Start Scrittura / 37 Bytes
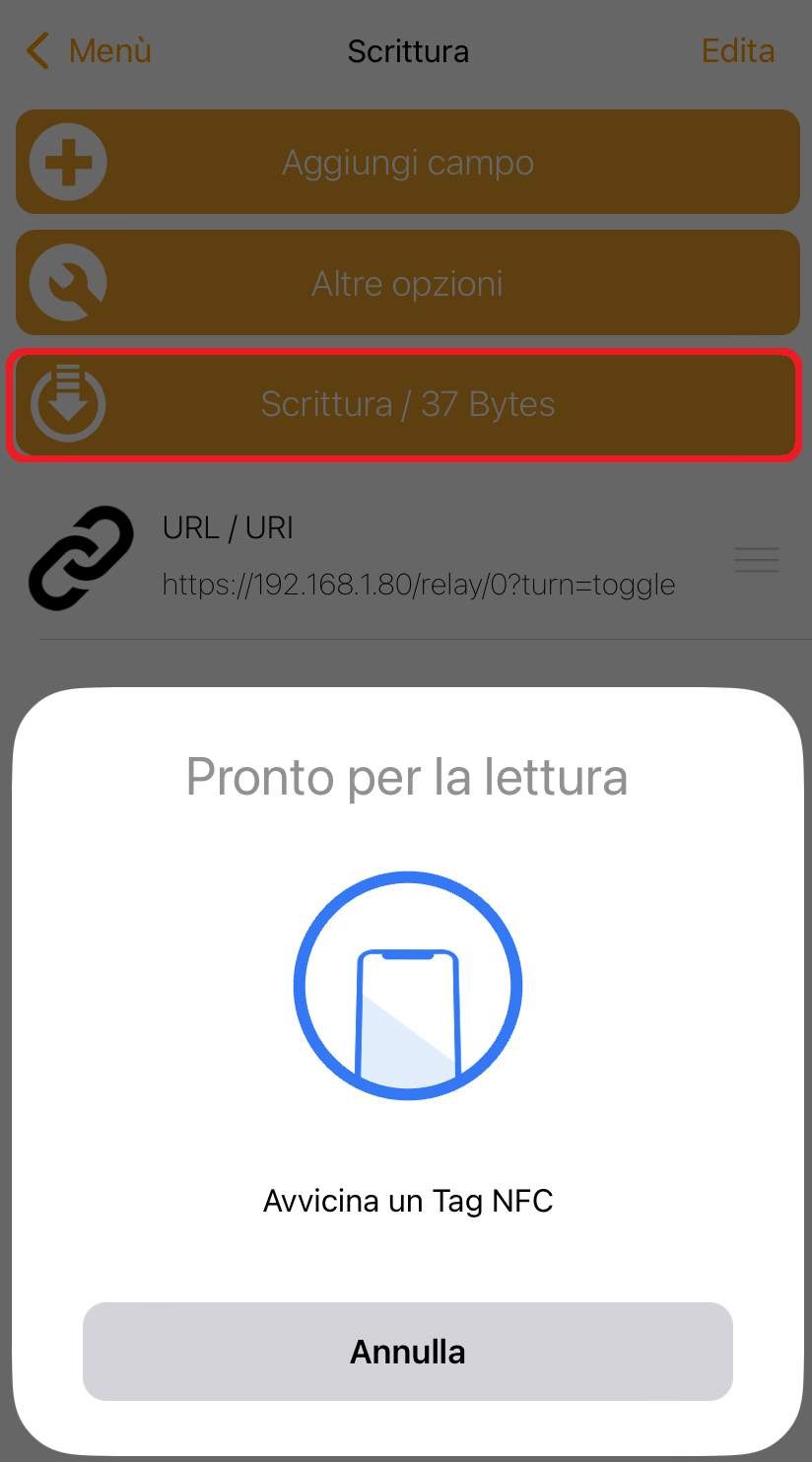This screenshot has height=1462, width=812. click(407, 404)
